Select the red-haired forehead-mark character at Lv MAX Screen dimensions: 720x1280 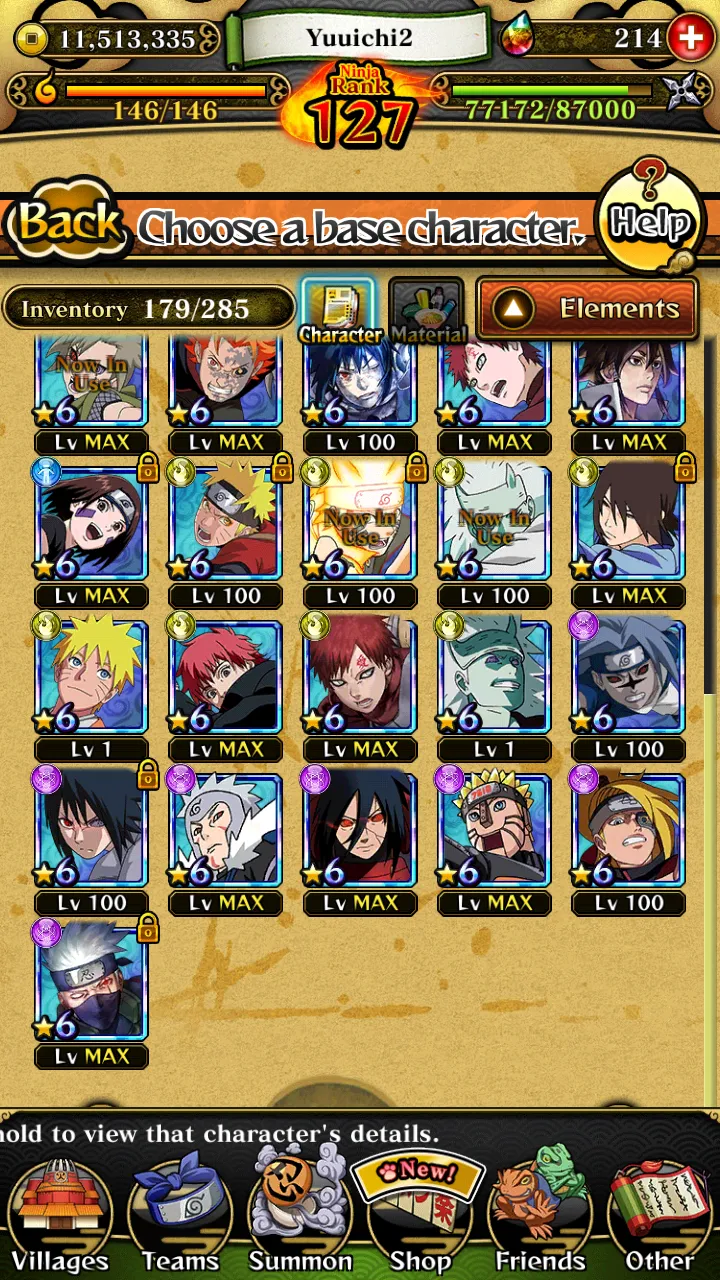pyautogui.click(x=360, y=676)
